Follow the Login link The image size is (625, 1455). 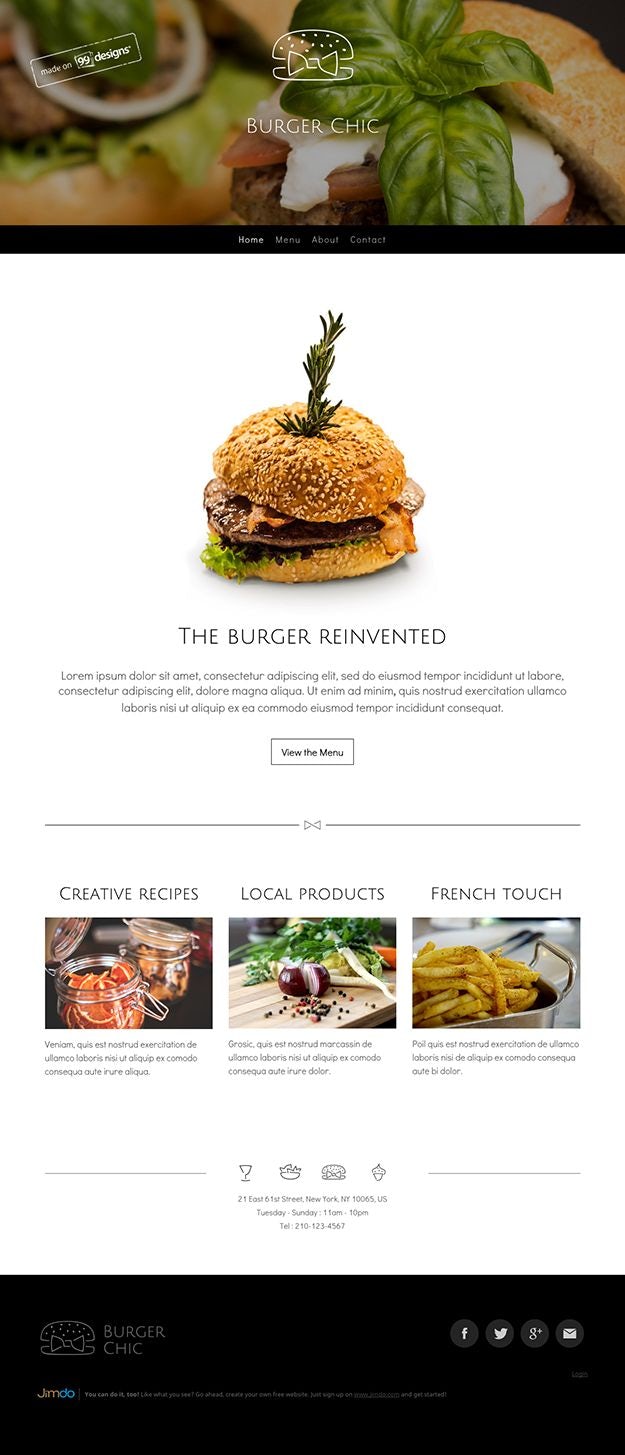pyautogui.click(x=579, y=1374)
